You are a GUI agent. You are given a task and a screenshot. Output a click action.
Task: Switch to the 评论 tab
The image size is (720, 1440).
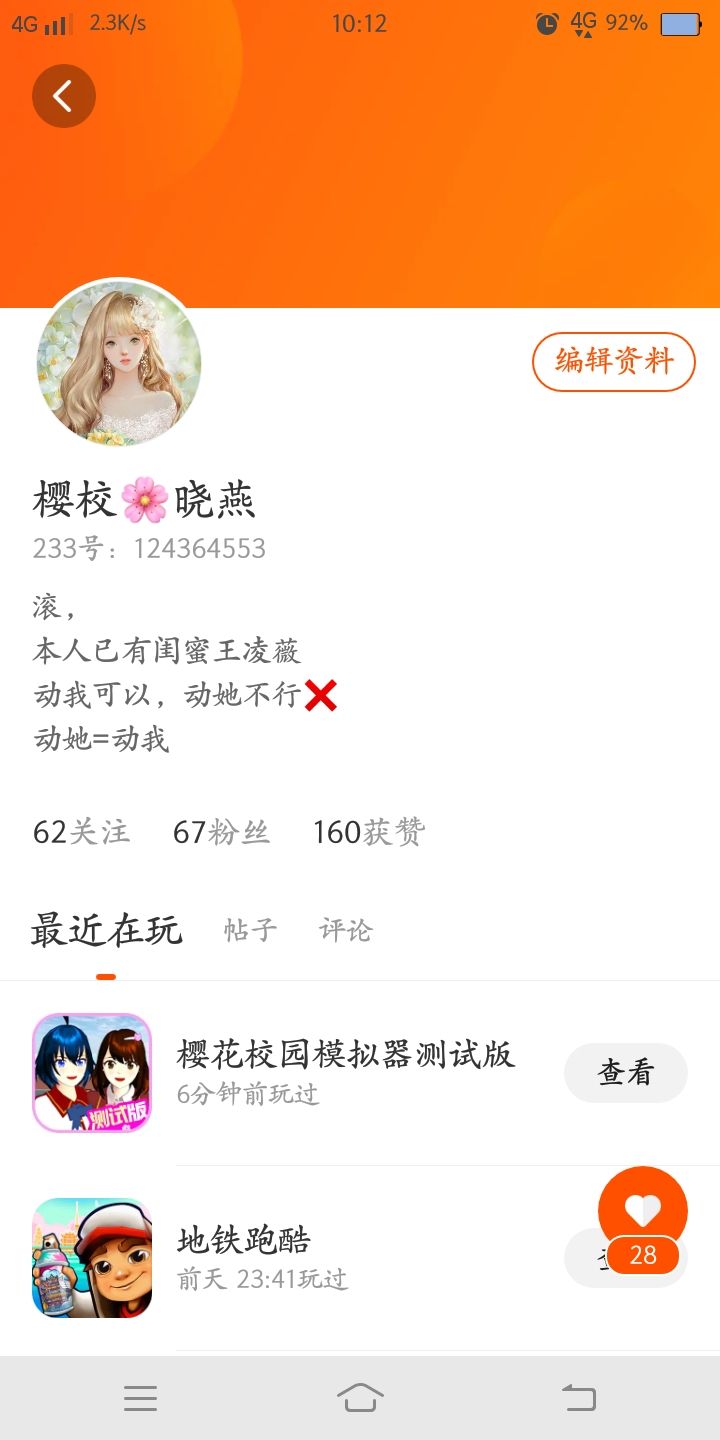[346, 930]
